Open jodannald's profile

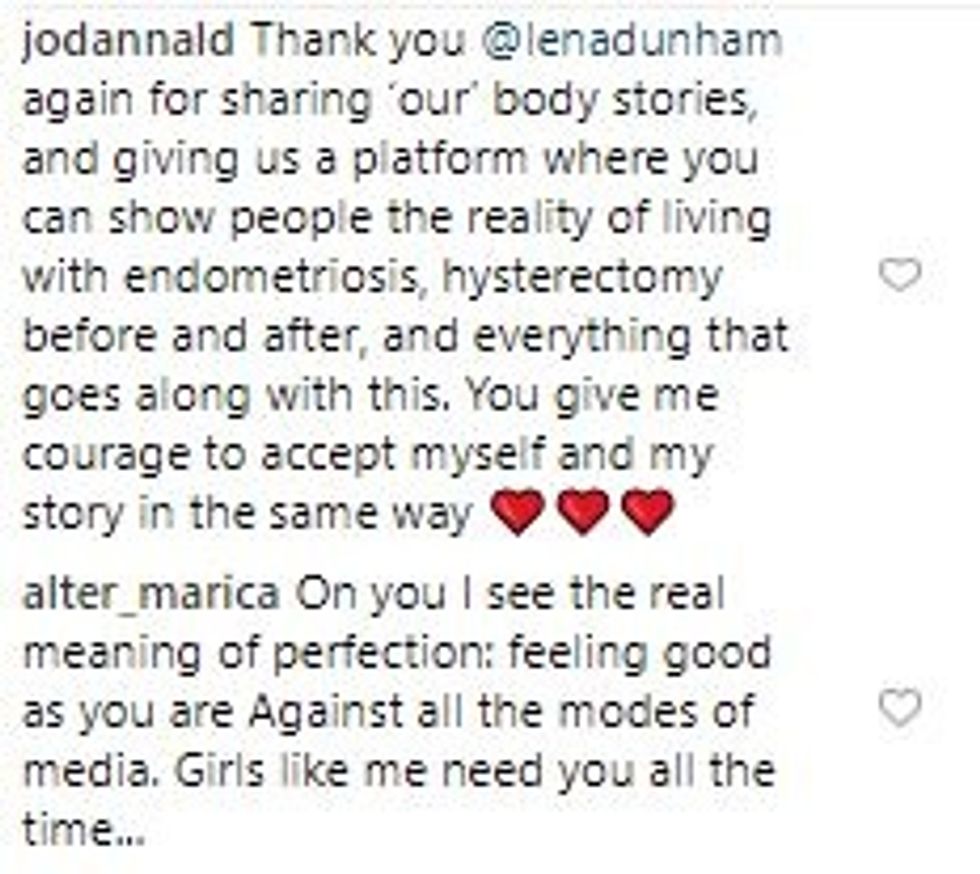click(128, 44)
